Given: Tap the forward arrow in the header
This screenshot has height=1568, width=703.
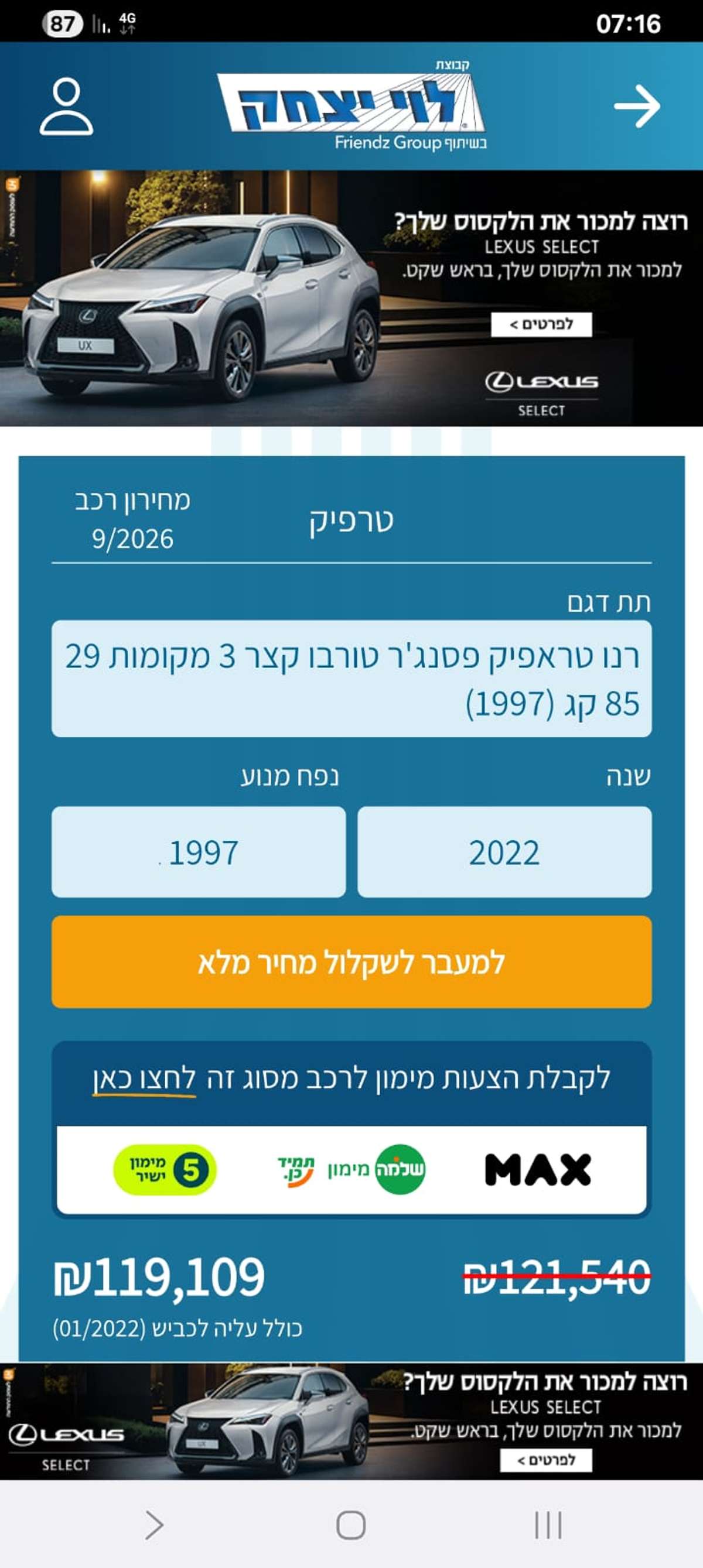Looking at the screenshot, I should pyautogui.click(x=637, y=106).
